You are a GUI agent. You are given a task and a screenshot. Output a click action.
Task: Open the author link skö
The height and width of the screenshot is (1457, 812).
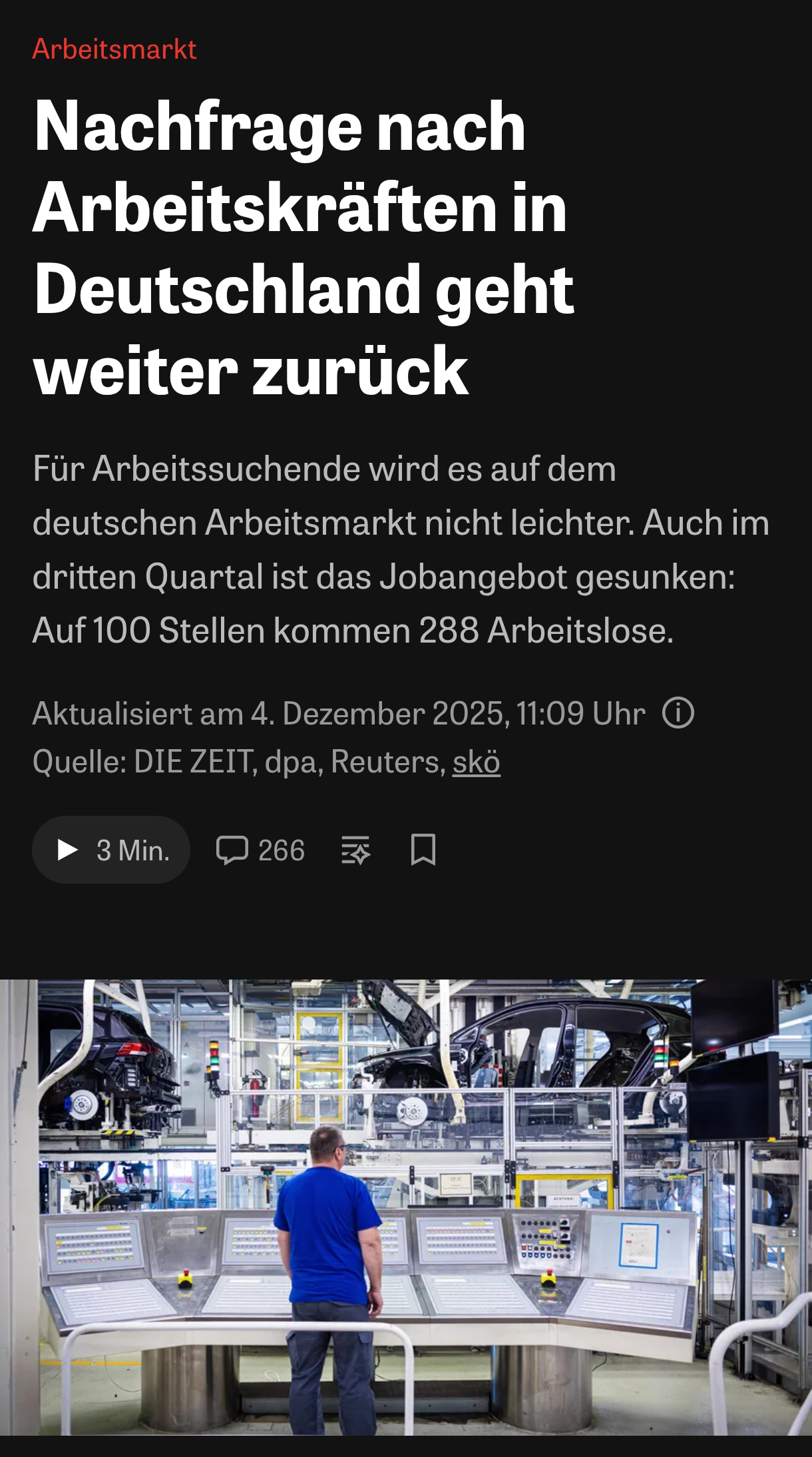(477, 762)
